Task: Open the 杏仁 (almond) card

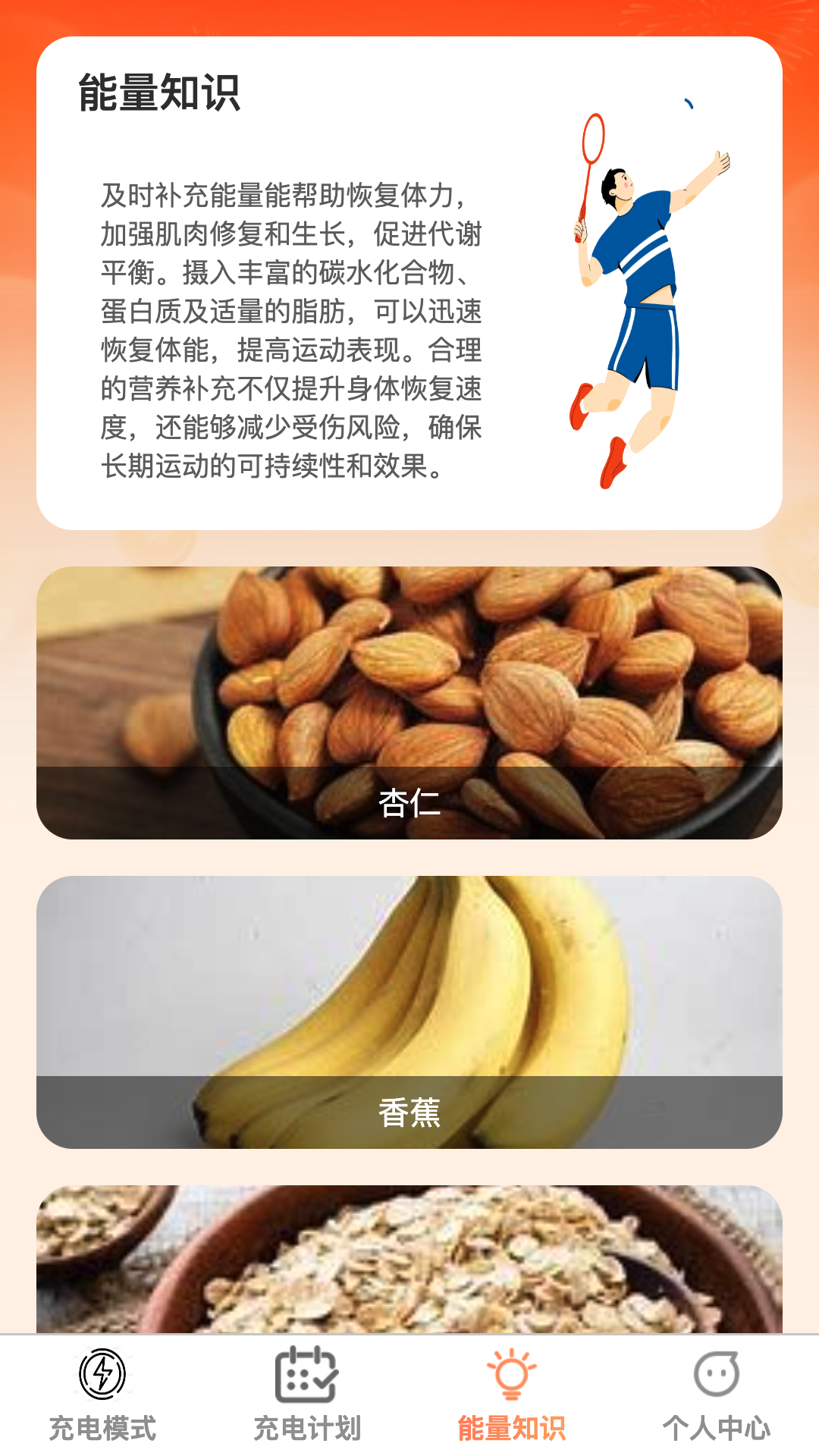Action: (x=409, y=702)
